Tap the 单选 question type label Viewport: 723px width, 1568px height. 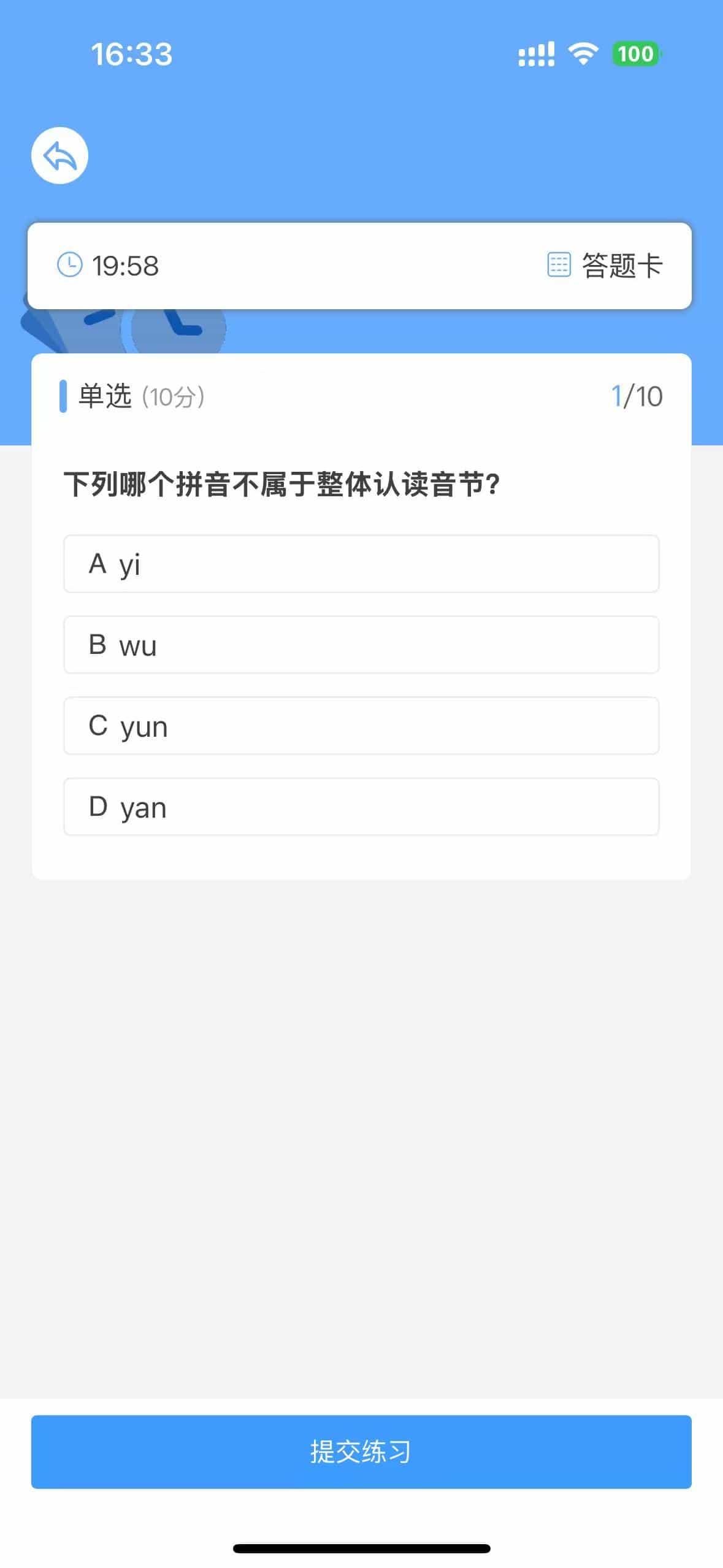[105, 396]
